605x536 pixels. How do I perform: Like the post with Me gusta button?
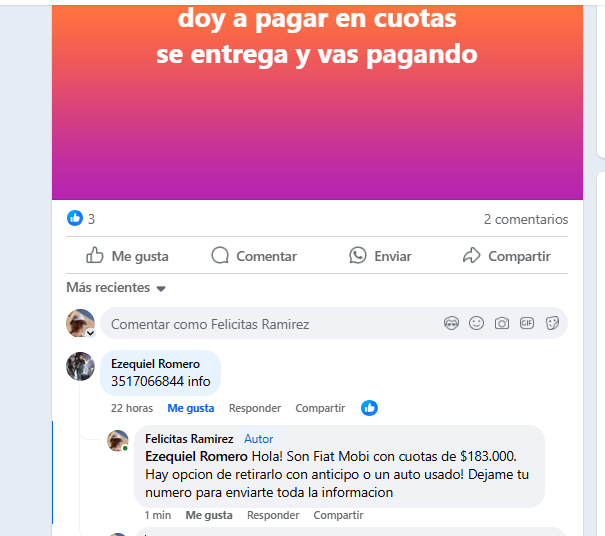tap(127, 256)
